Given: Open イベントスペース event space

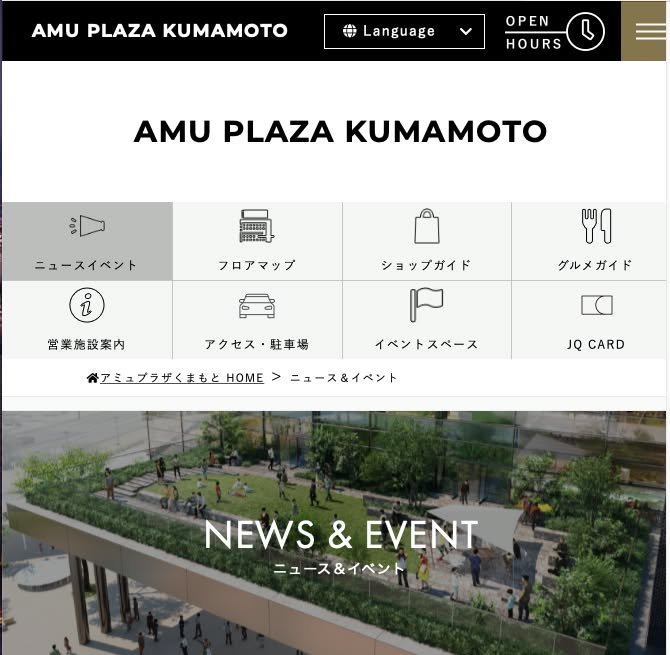Looking at the screenshot, I should [427, 320].
